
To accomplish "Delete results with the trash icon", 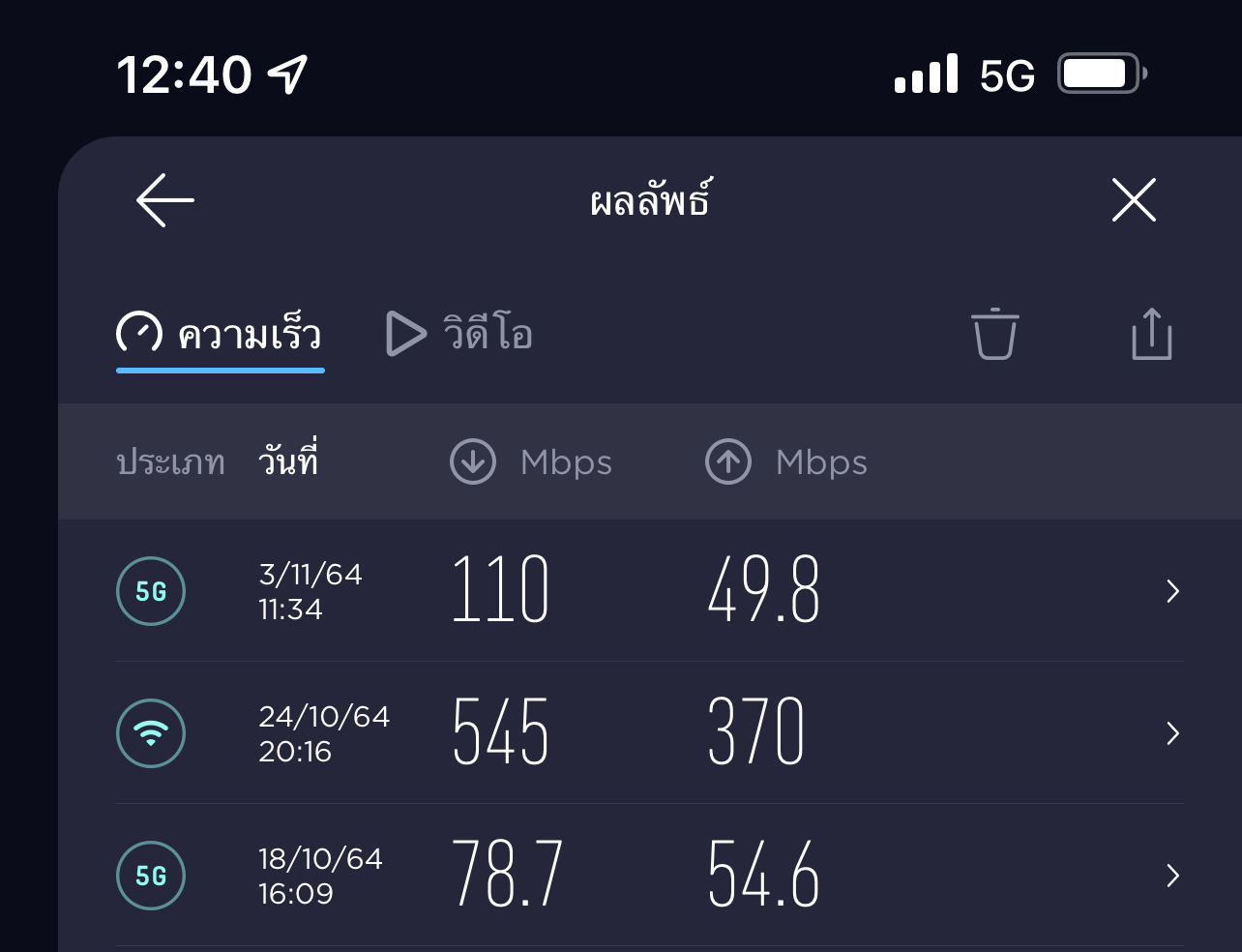I will coord(995,334).
